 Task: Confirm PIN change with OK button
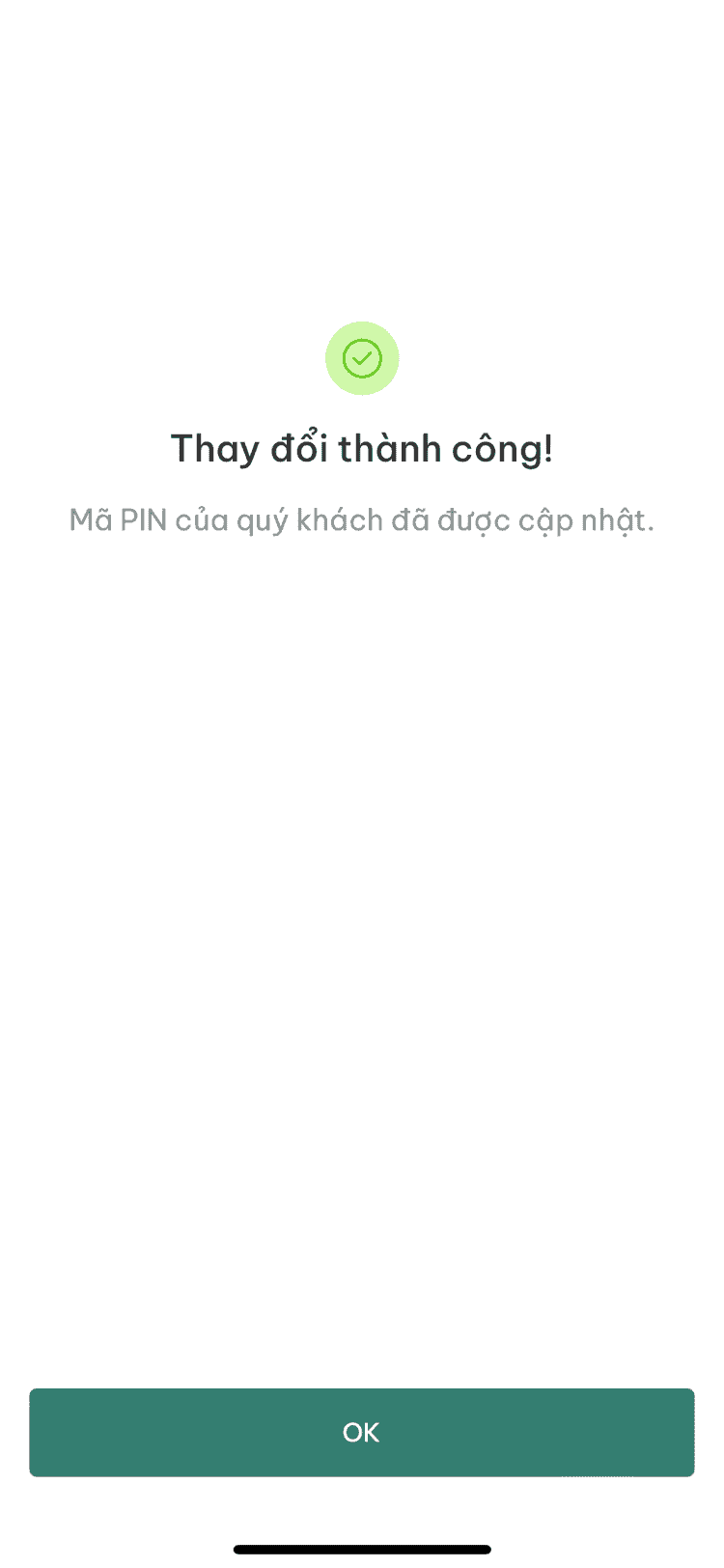click(x=361, y=1432)
